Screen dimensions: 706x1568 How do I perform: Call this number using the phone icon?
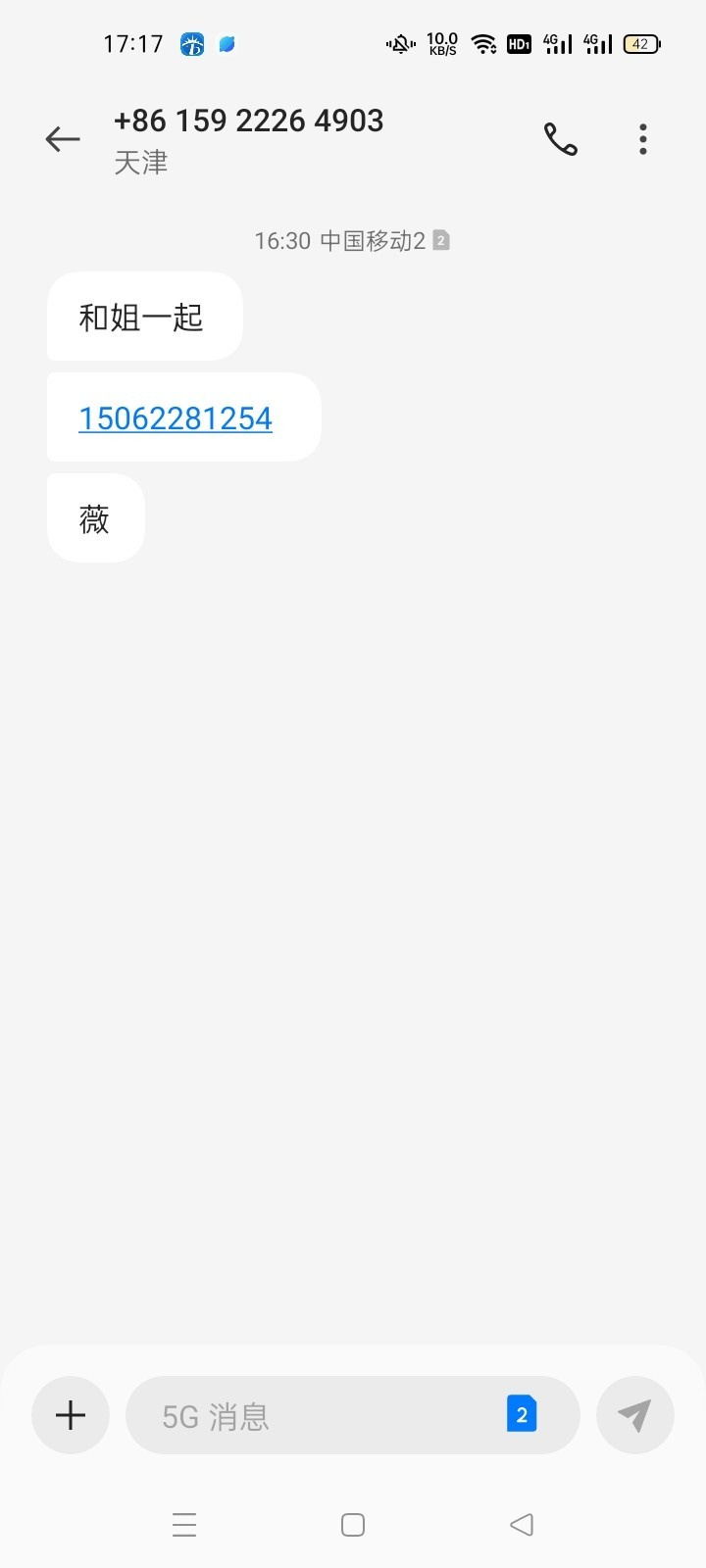(x=561, y=140)
